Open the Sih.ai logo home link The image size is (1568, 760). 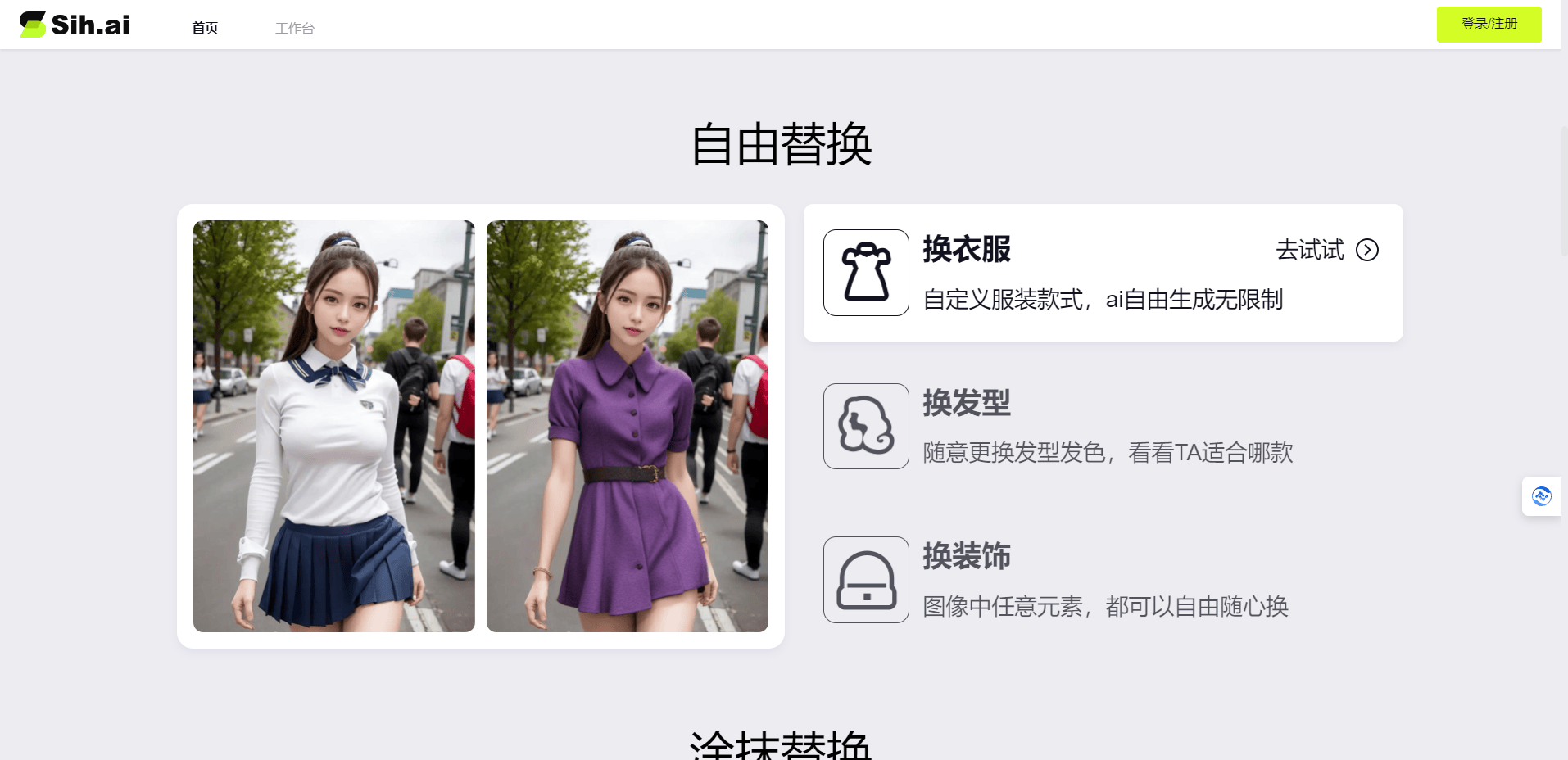coord(75,25)
